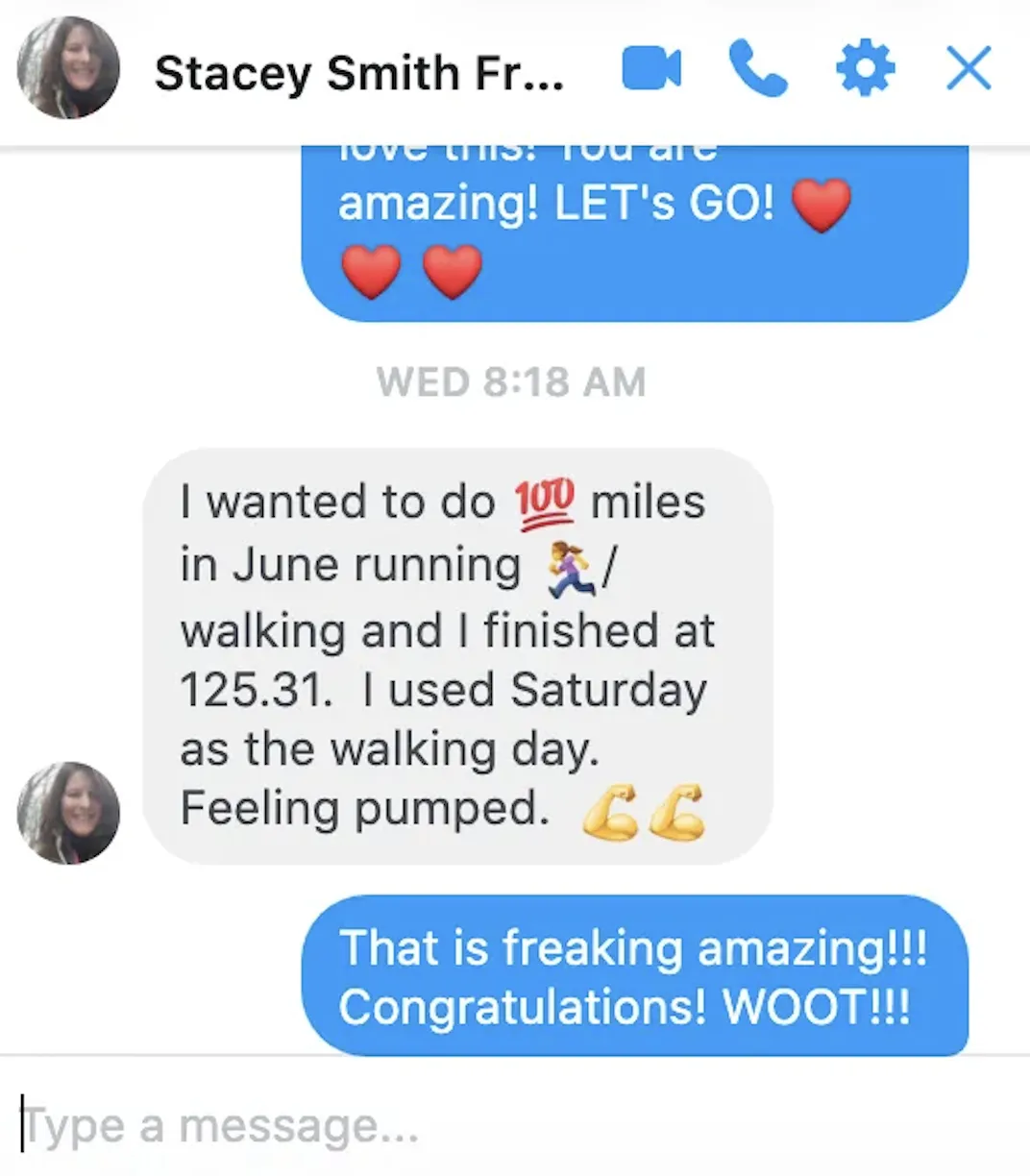
Task: Open the chat settings gear
Action: [865, 69]
